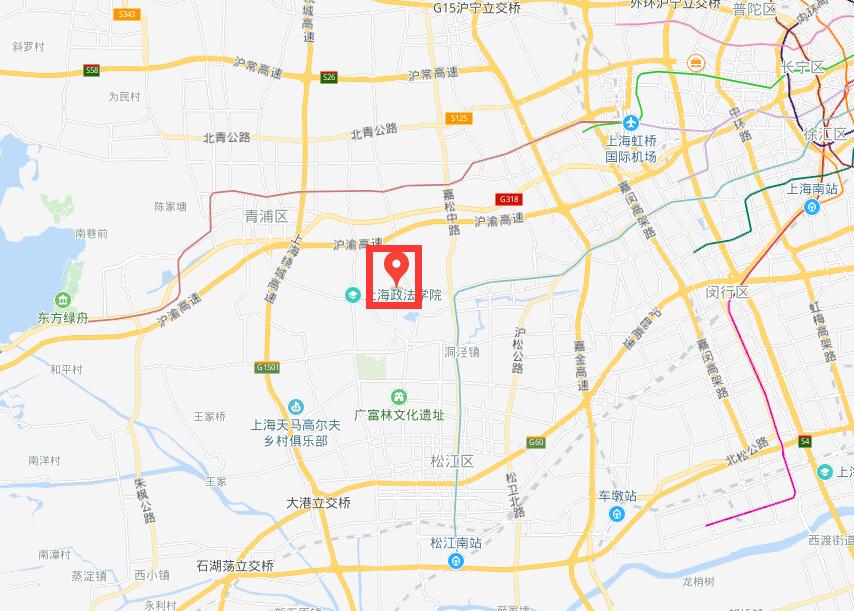Open the 东方绿舟 scenic spot POI

pyautogui.click(x=63, y=300)
